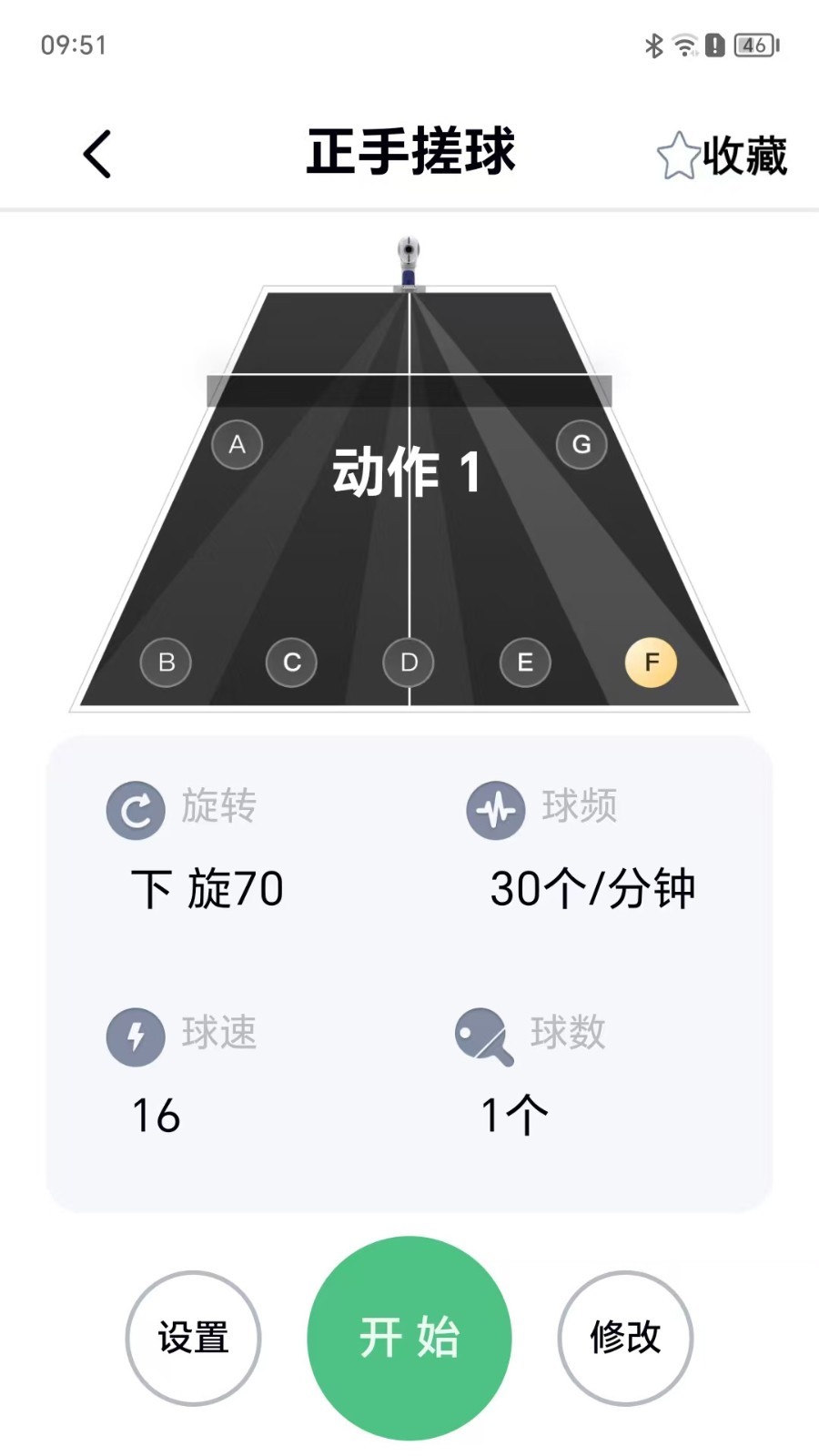
Task: Go back using the top-left arrow
Action: click(x=97, y=154)
